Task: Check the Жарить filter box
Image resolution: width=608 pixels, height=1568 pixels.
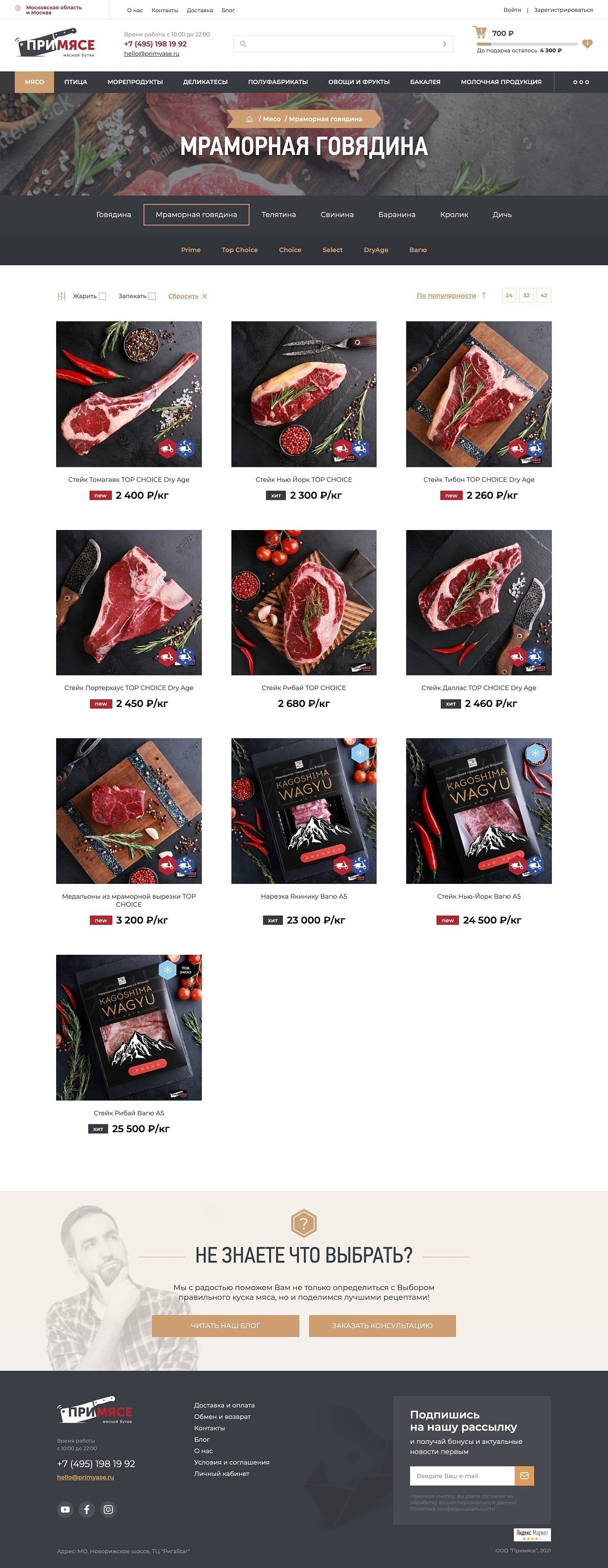Action: pyautogui.click(x=103, y=296)
